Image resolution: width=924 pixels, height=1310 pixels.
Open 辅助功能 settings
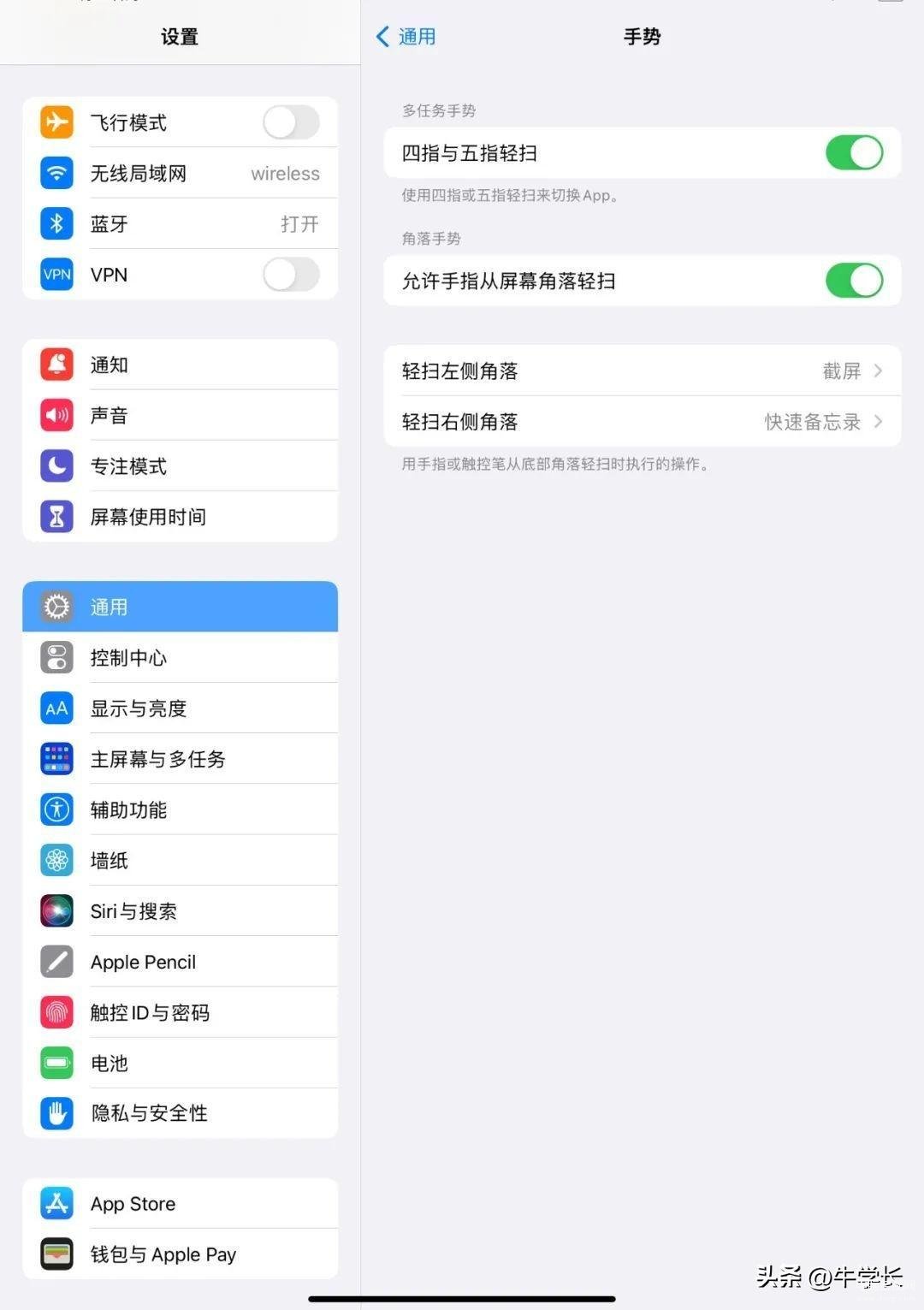point(180,809)
